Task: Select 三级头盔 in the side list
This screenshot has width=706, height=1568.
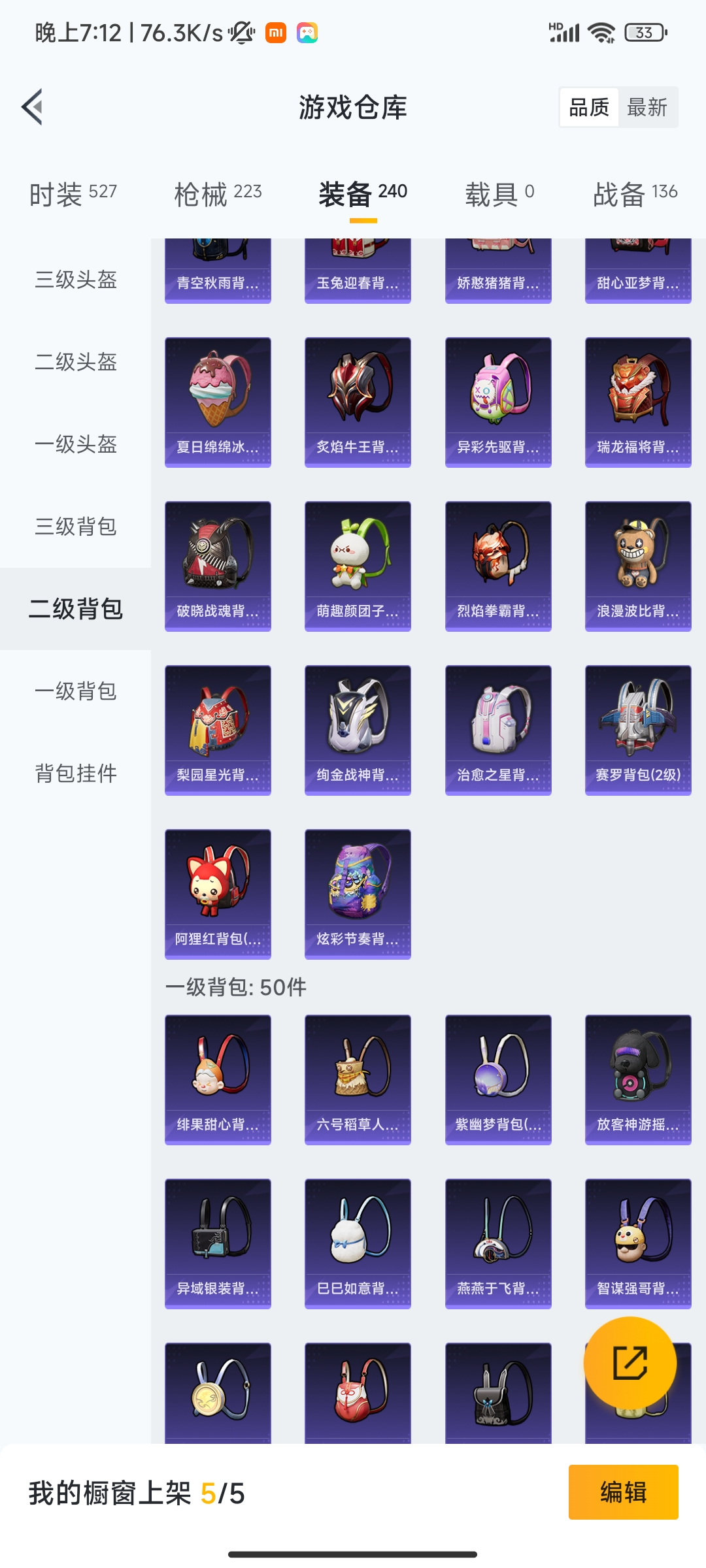Action: point(76,280)
